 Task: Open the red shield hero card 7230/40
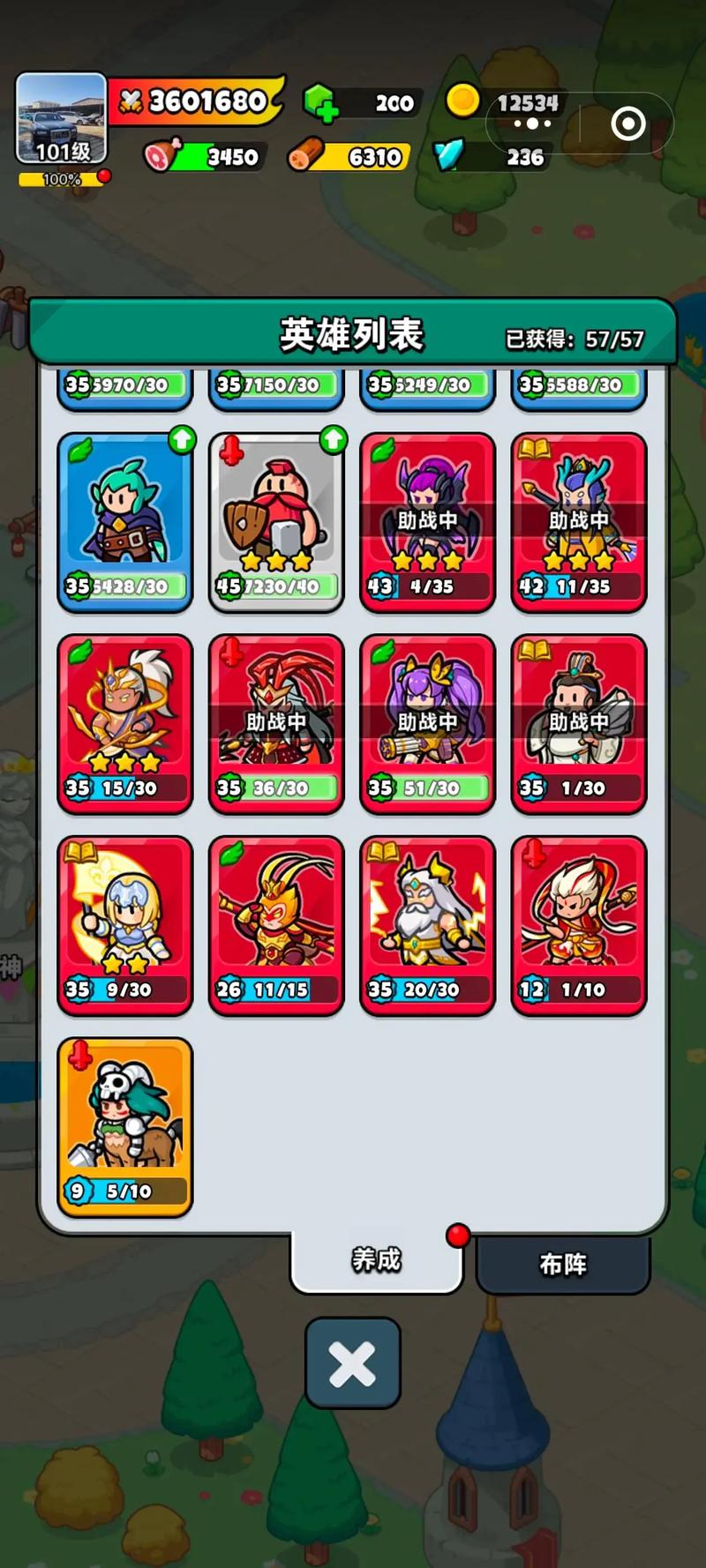pyautogui.click(x=276, y=521)
